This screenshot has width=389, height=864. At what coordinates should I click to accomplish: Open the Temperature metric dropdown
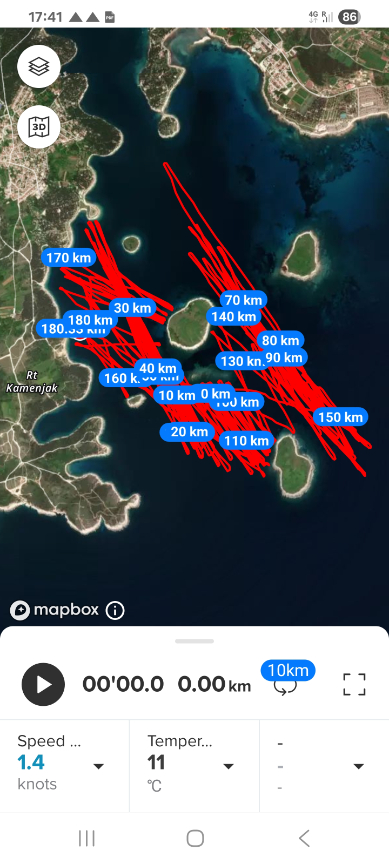pyautogui.click(x=194, y=765)
